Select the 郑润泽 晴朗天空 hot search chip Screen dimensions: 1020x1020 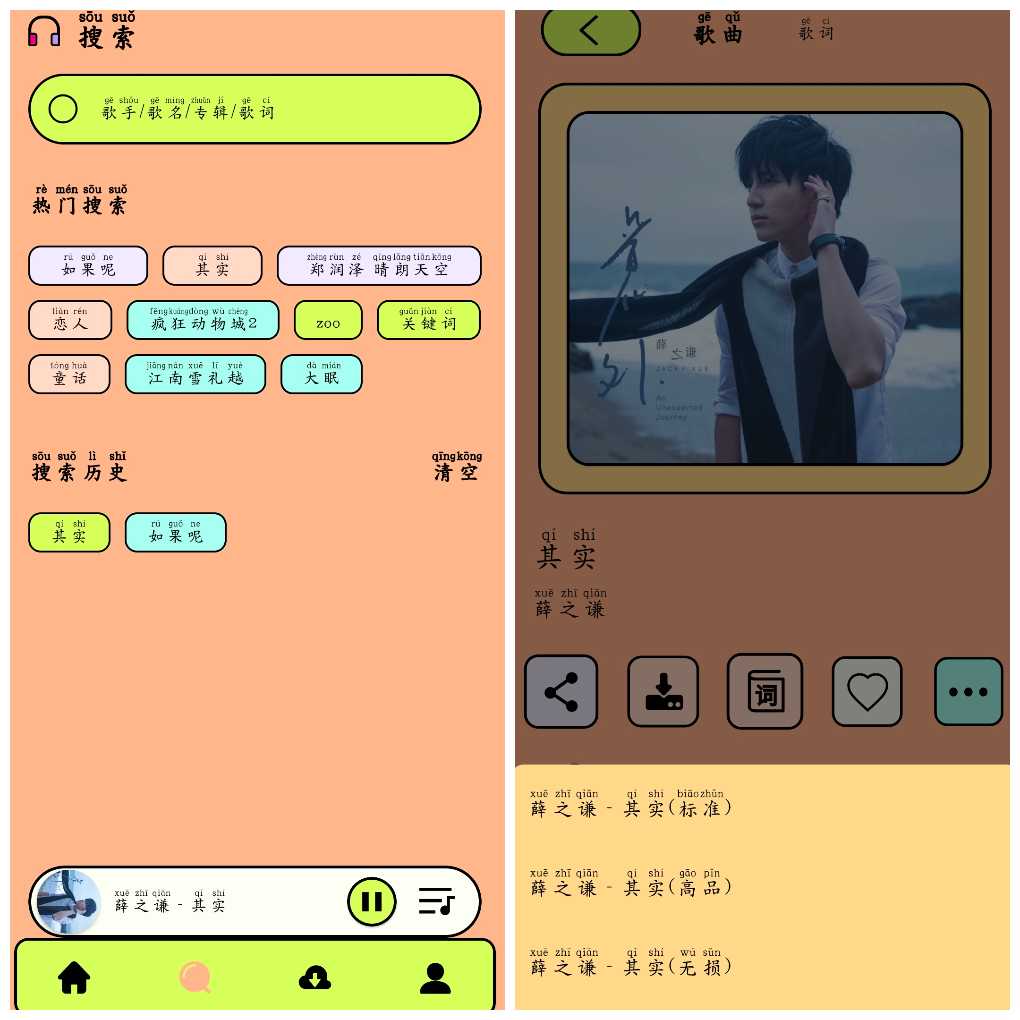coord(379,266)
